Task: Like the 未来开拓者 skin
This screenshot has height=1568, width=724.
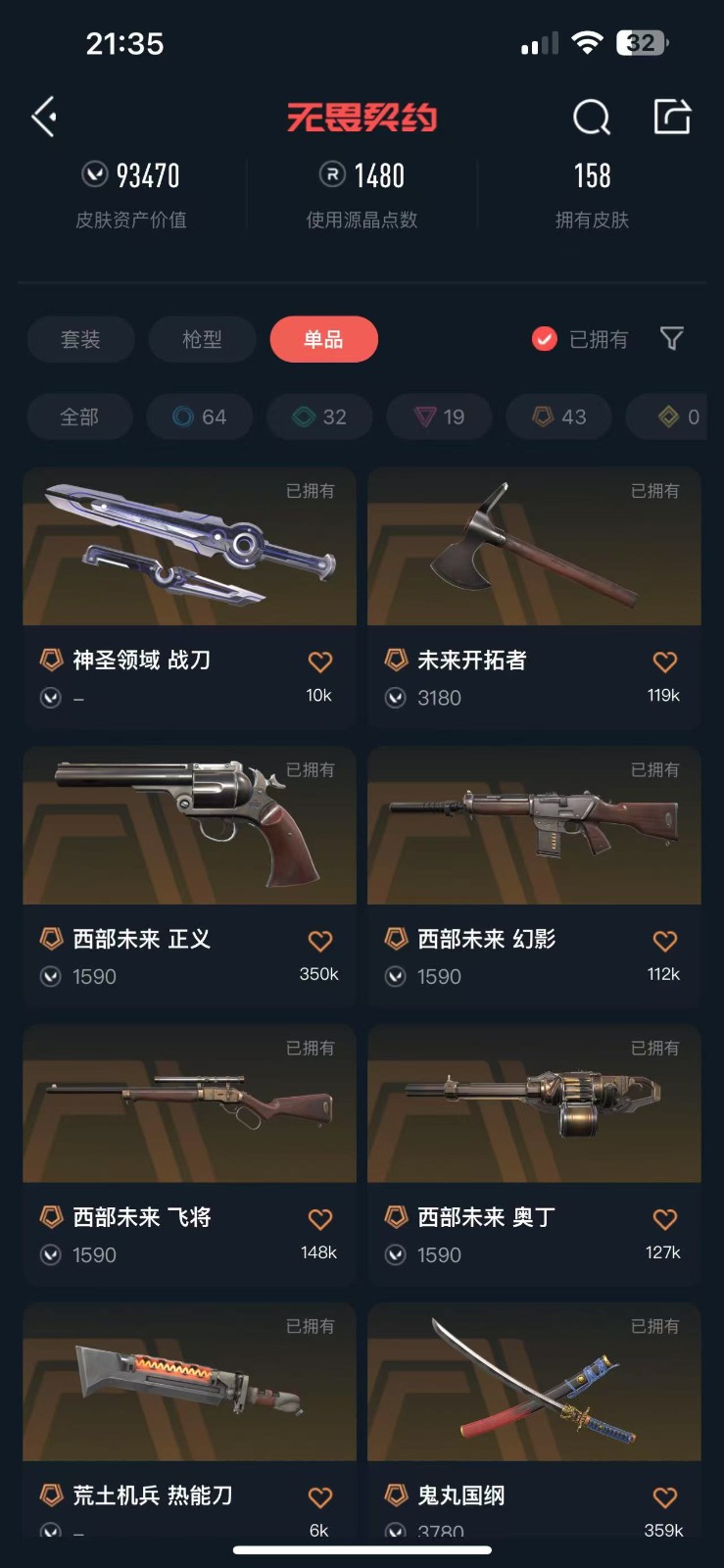Action: pyautogui.click(x=664, y=662)
